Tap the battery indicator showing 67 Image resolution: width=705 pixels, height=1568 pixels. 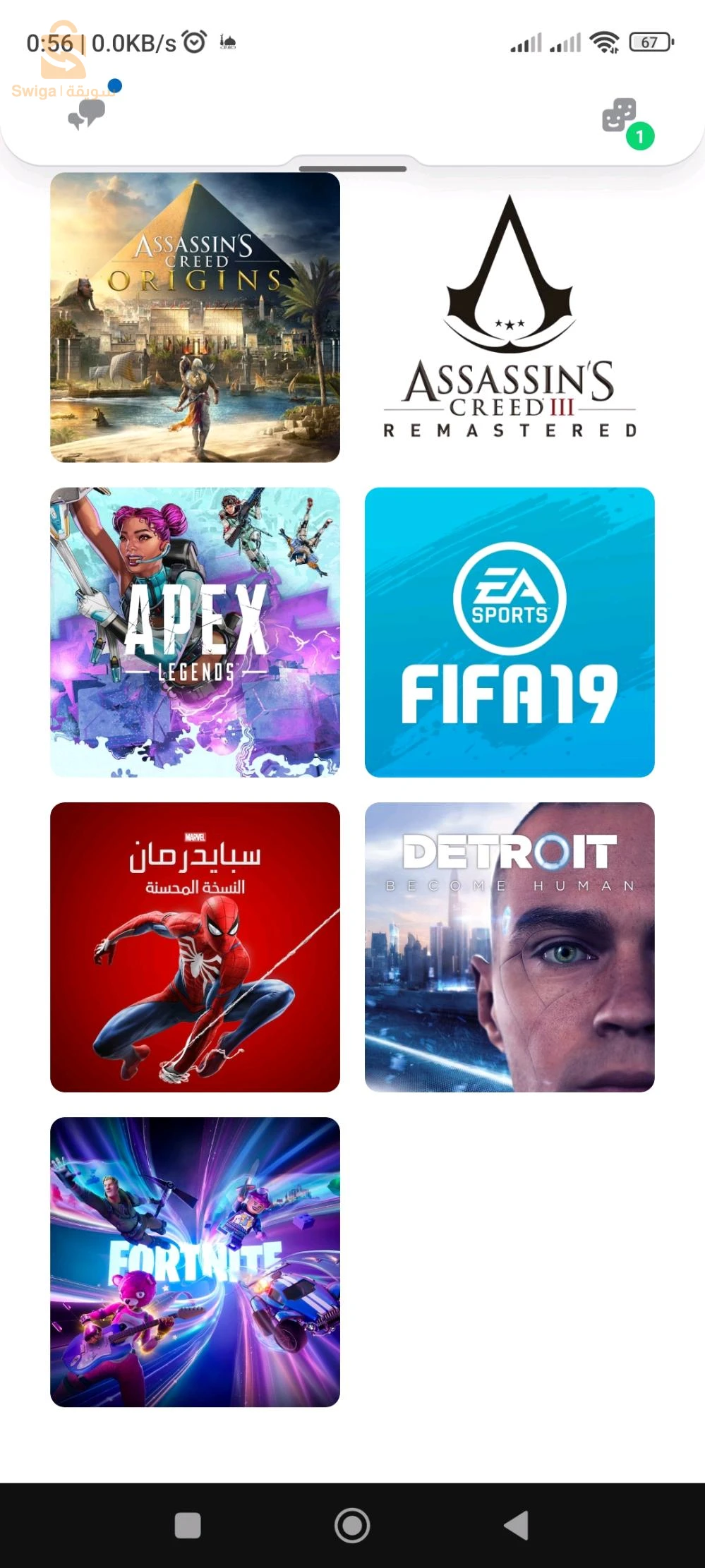tap(649, 43)
